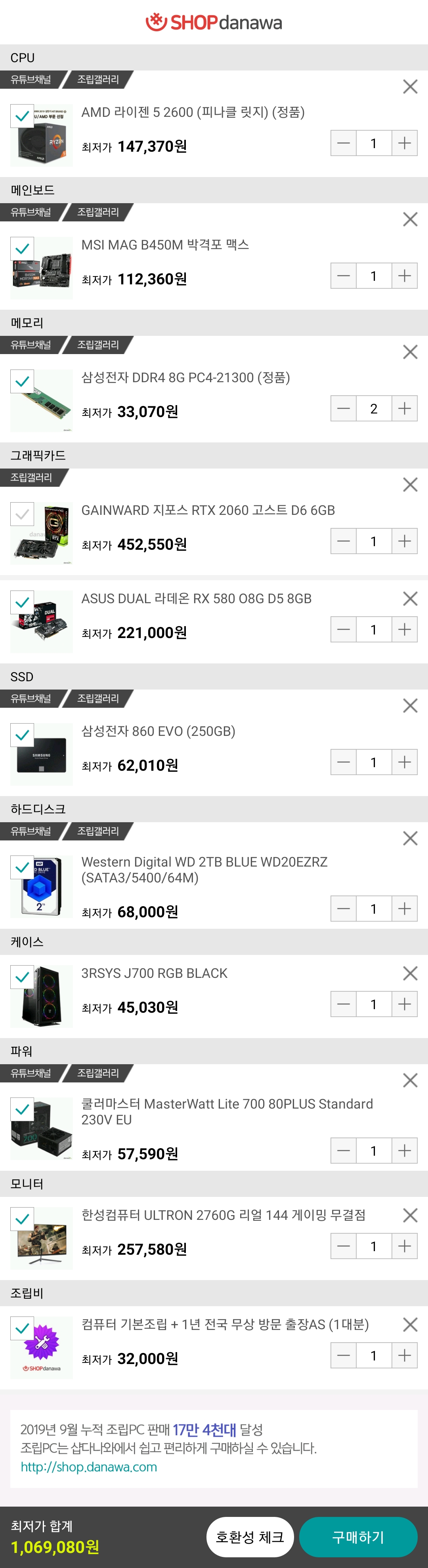
Task: Run the 호환성 체크 compatibility check
Action: 250,1536
